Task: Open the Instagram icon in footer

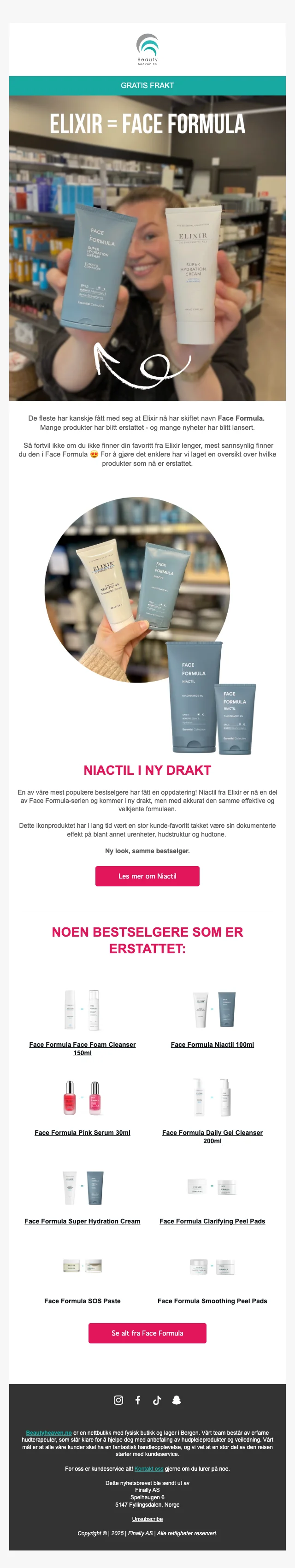Action: (118, 1400)
